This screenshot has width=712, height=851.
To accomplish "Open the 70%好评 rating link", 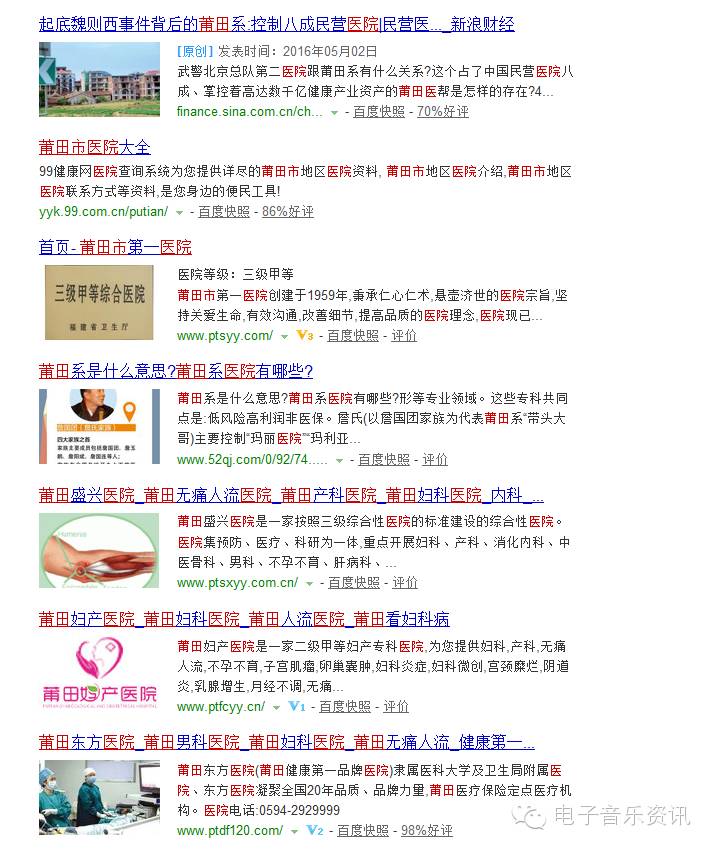I will point(442,112).
